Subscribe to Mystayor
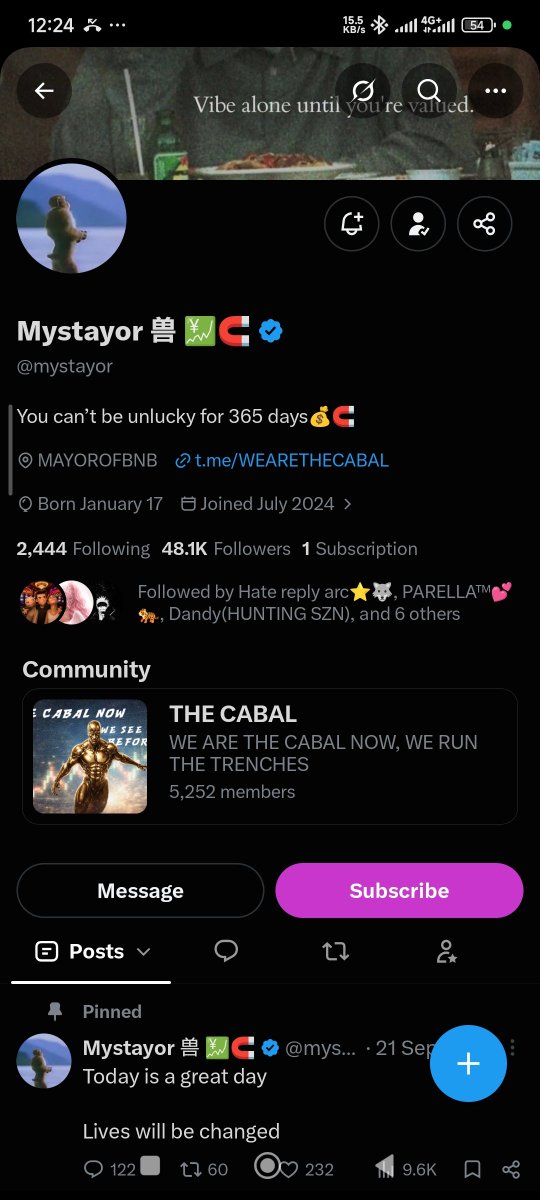540x1200 pixels. (399, 891)
